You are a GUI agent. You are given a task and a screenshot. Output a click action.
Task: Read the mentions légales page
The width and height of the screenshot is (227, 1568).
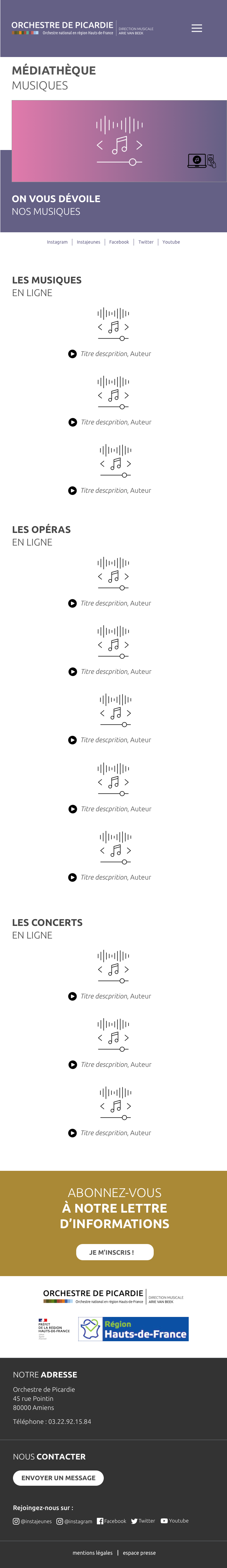tap(92, 1552)
